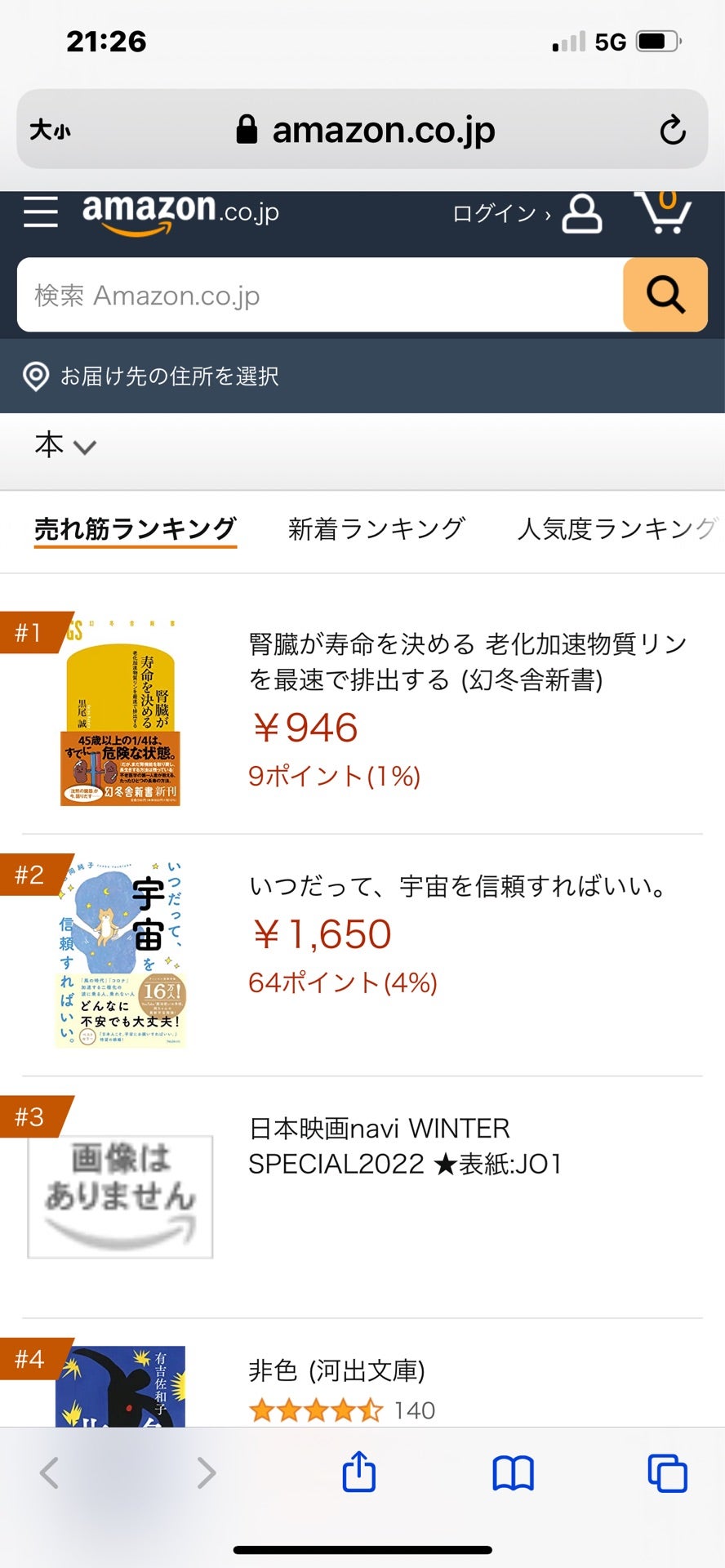725x1568 pixels.
Task: Open the hamburger navigation menu
Action: tap(40, 212)
